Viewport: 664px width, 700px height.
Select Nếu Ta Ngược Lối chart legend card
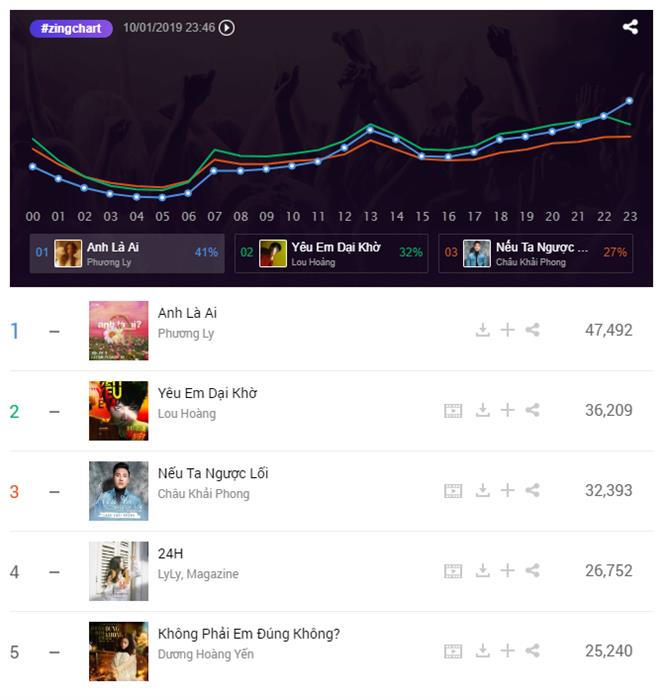(x=535, y=253)
